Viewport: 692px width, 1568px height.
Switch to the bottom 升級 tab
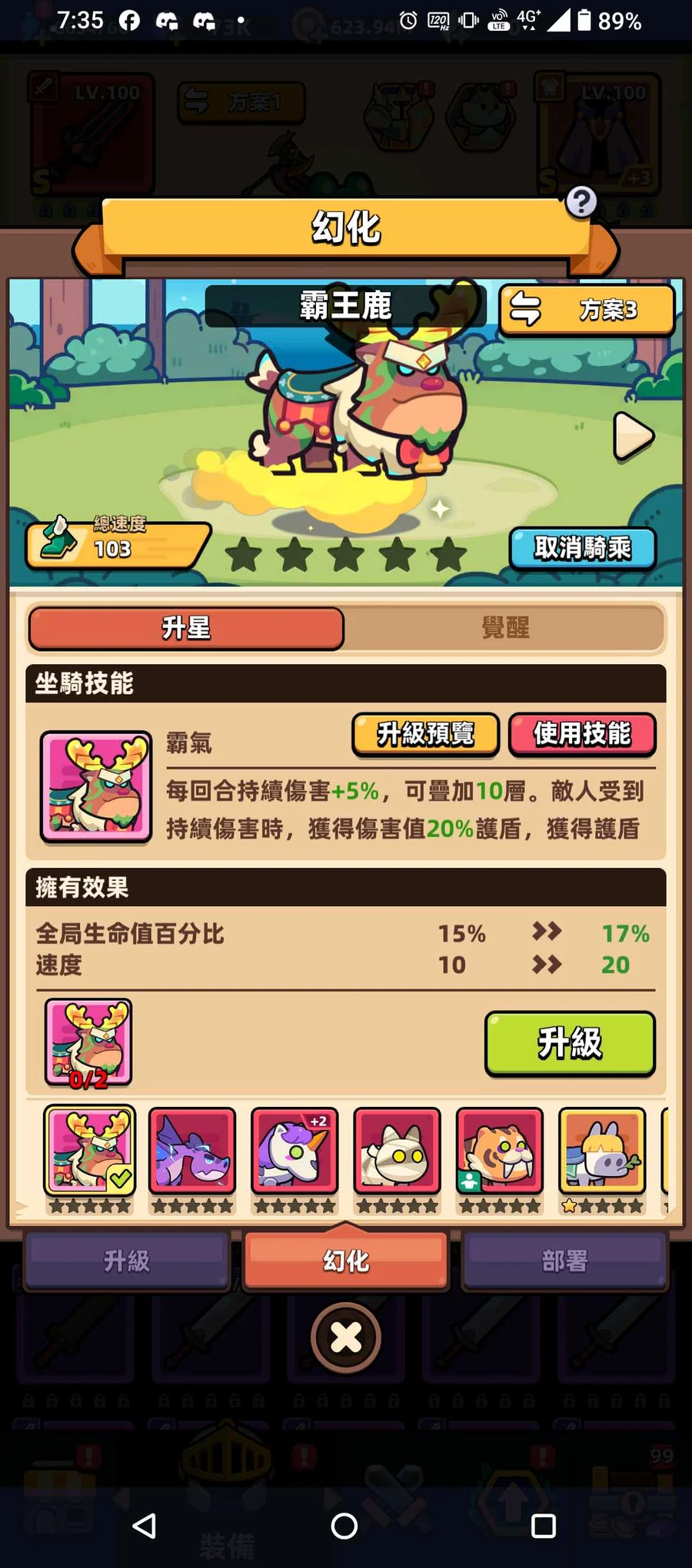(x=127, y=1261)
